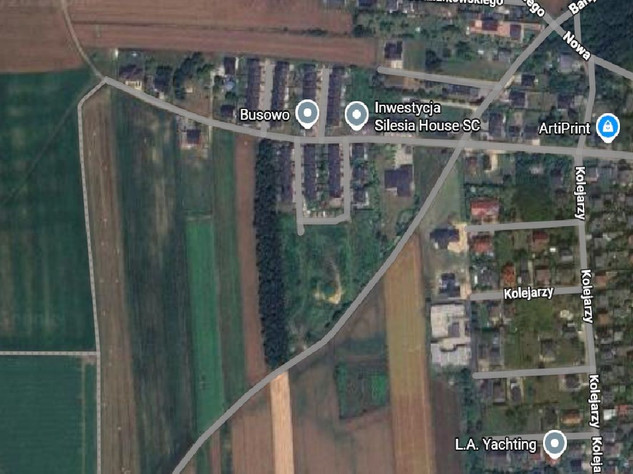Tap the ArtiPrint shop marker
The image size is (633, 474).
[607, 127]
